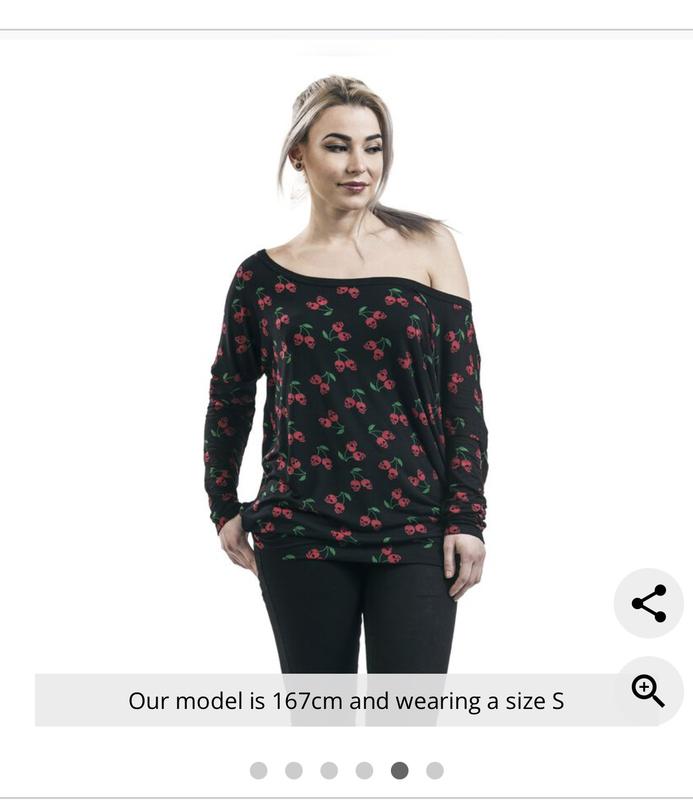This screenshot has width=693, height=800.
Task: Jump to the third image dot
Action: point(329,770)
